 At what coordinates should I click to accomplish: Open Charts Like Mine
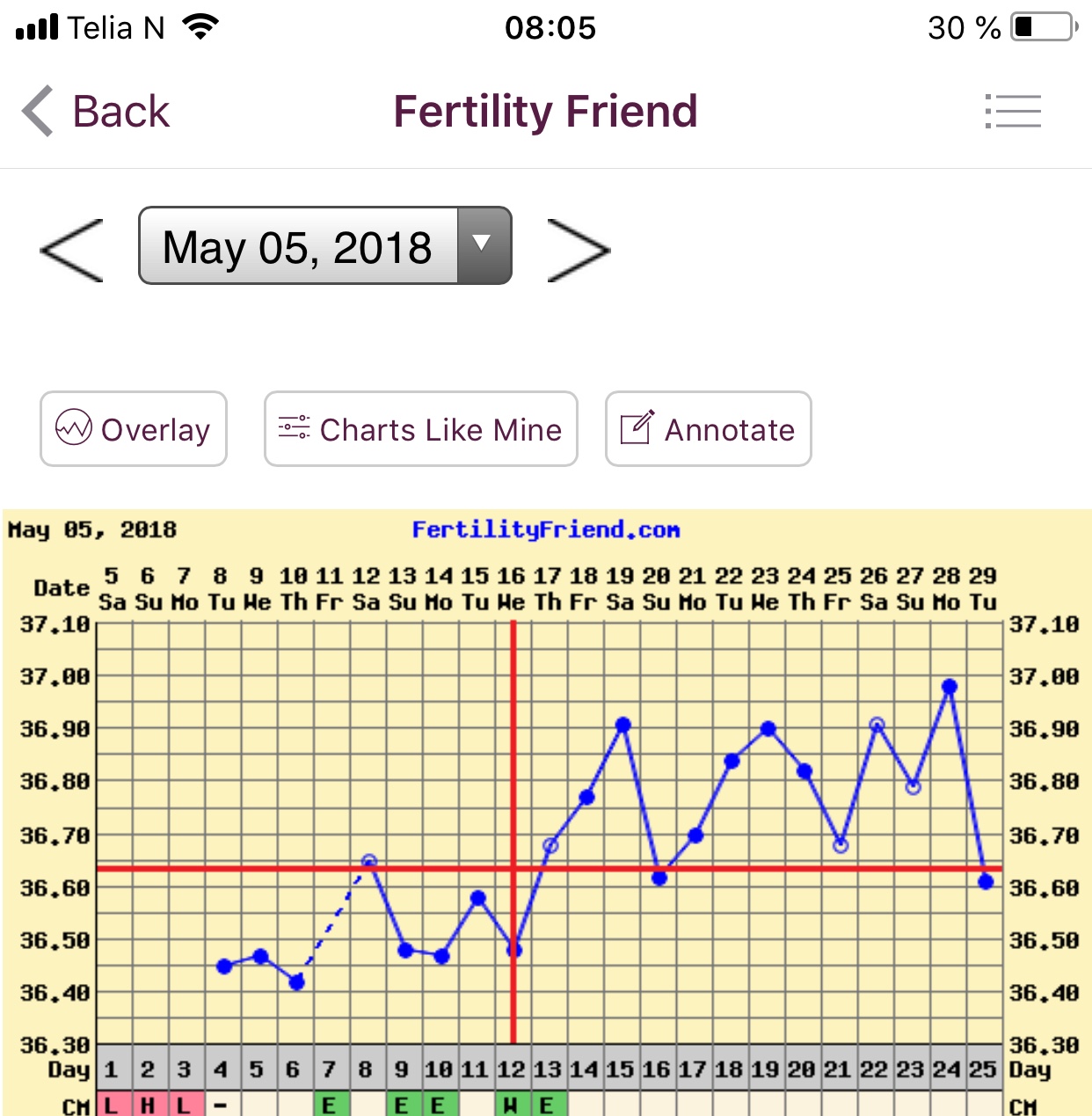pos(420,429)
